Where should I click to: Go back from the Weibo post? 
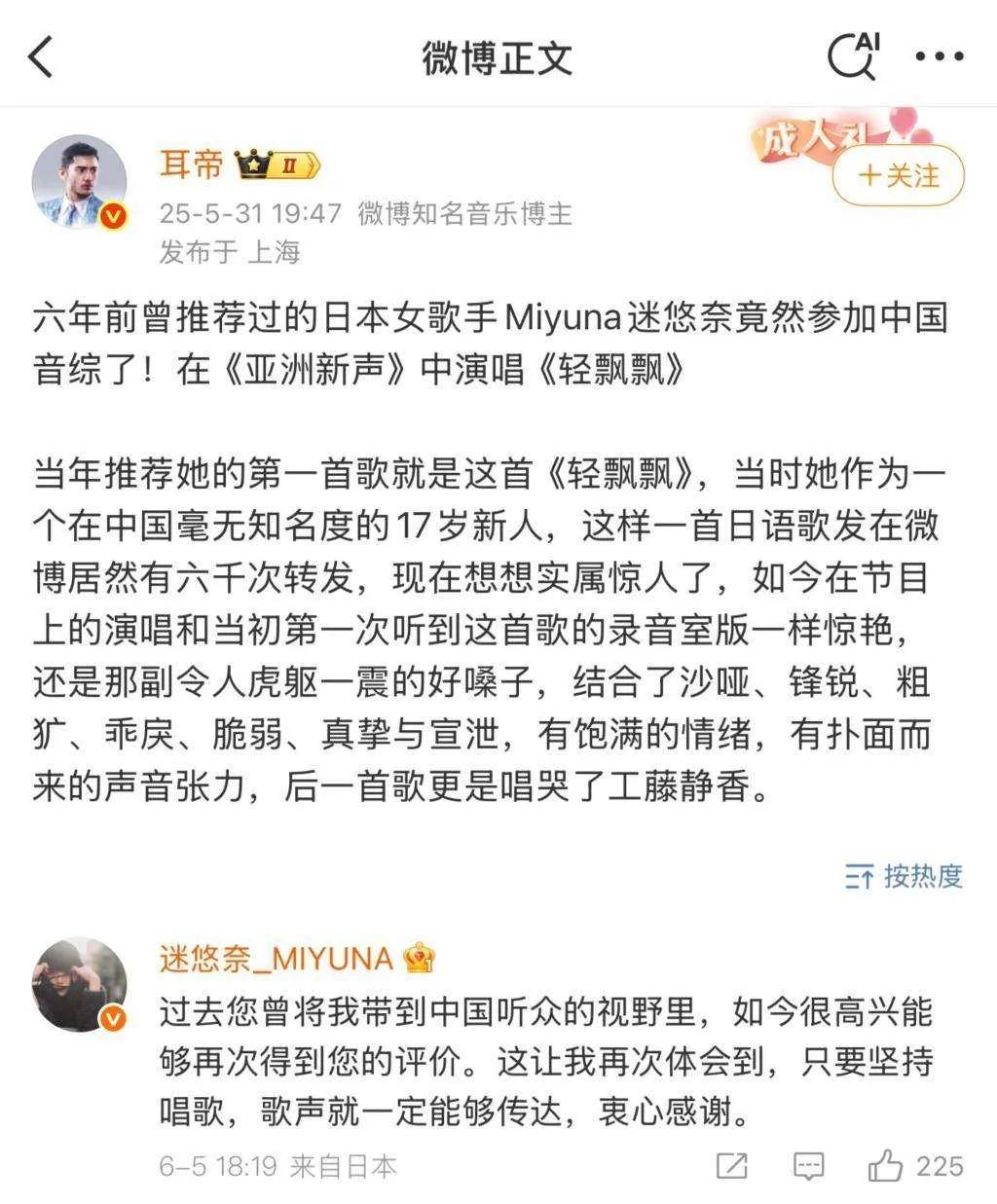click(42, 57)
